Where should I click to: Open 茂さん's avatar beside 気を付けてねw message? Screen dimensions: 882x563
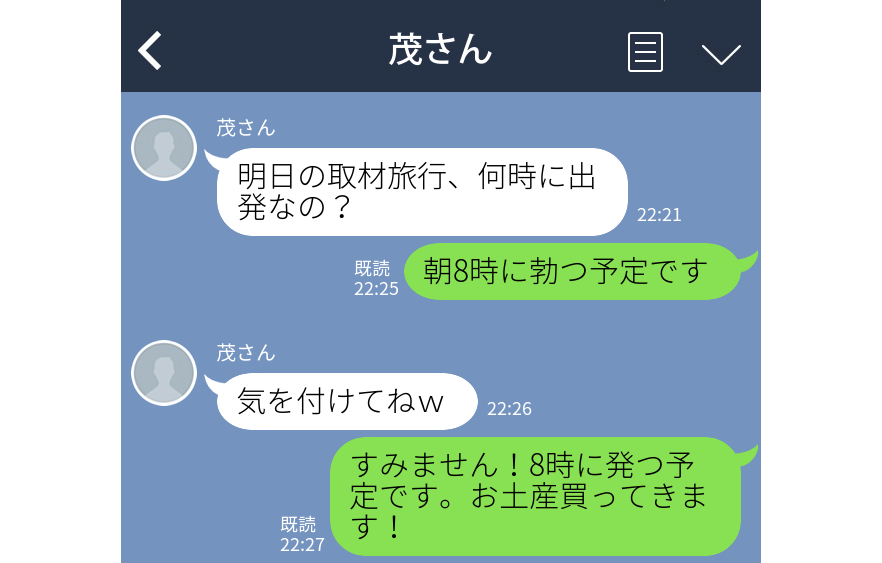(164, 373)
